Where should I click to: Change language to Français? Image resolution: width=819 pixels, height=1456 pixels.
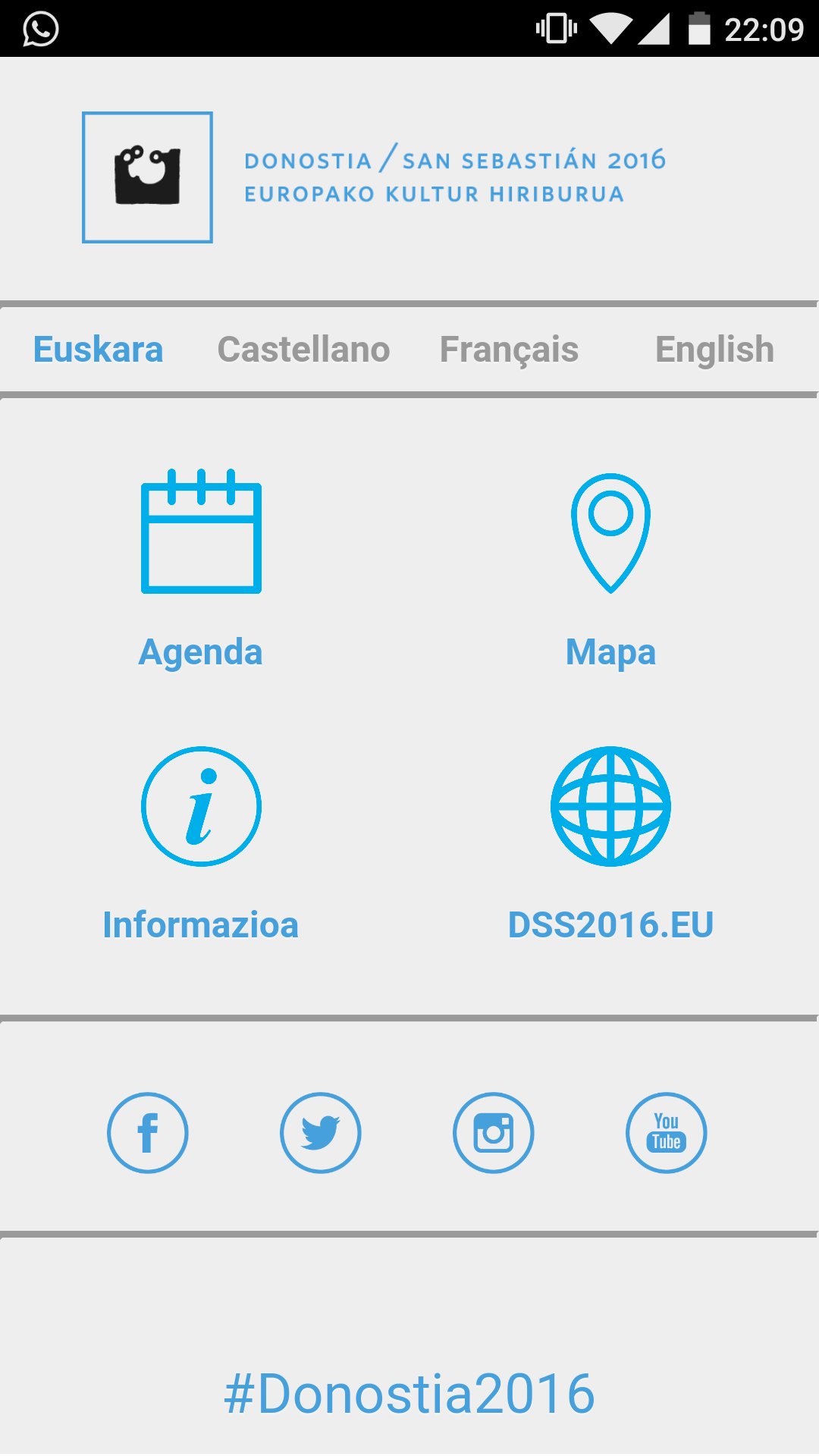pyautogui.click(x=509, y=350)
